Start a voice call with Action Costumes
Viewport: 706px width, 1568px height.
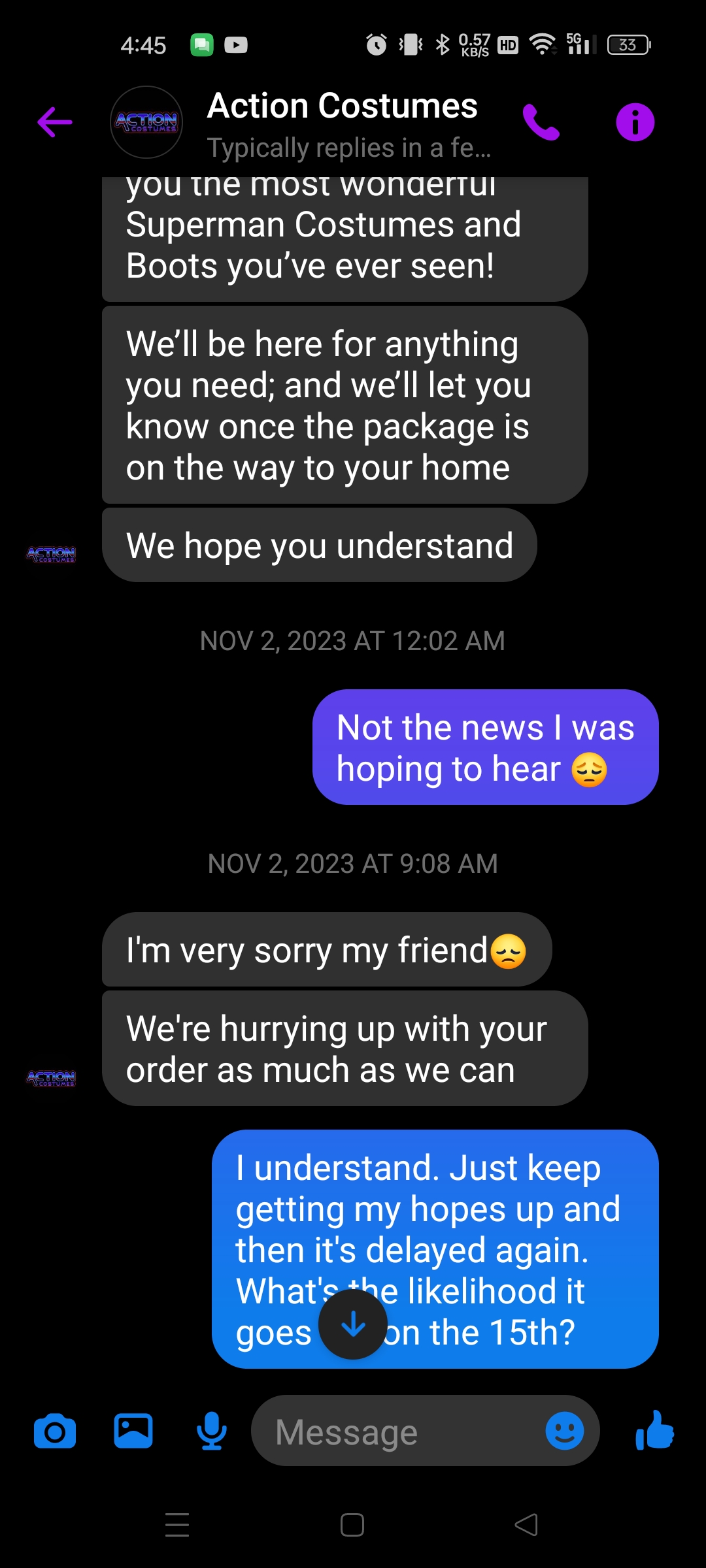pyautogui.click(x=541, y=122)
